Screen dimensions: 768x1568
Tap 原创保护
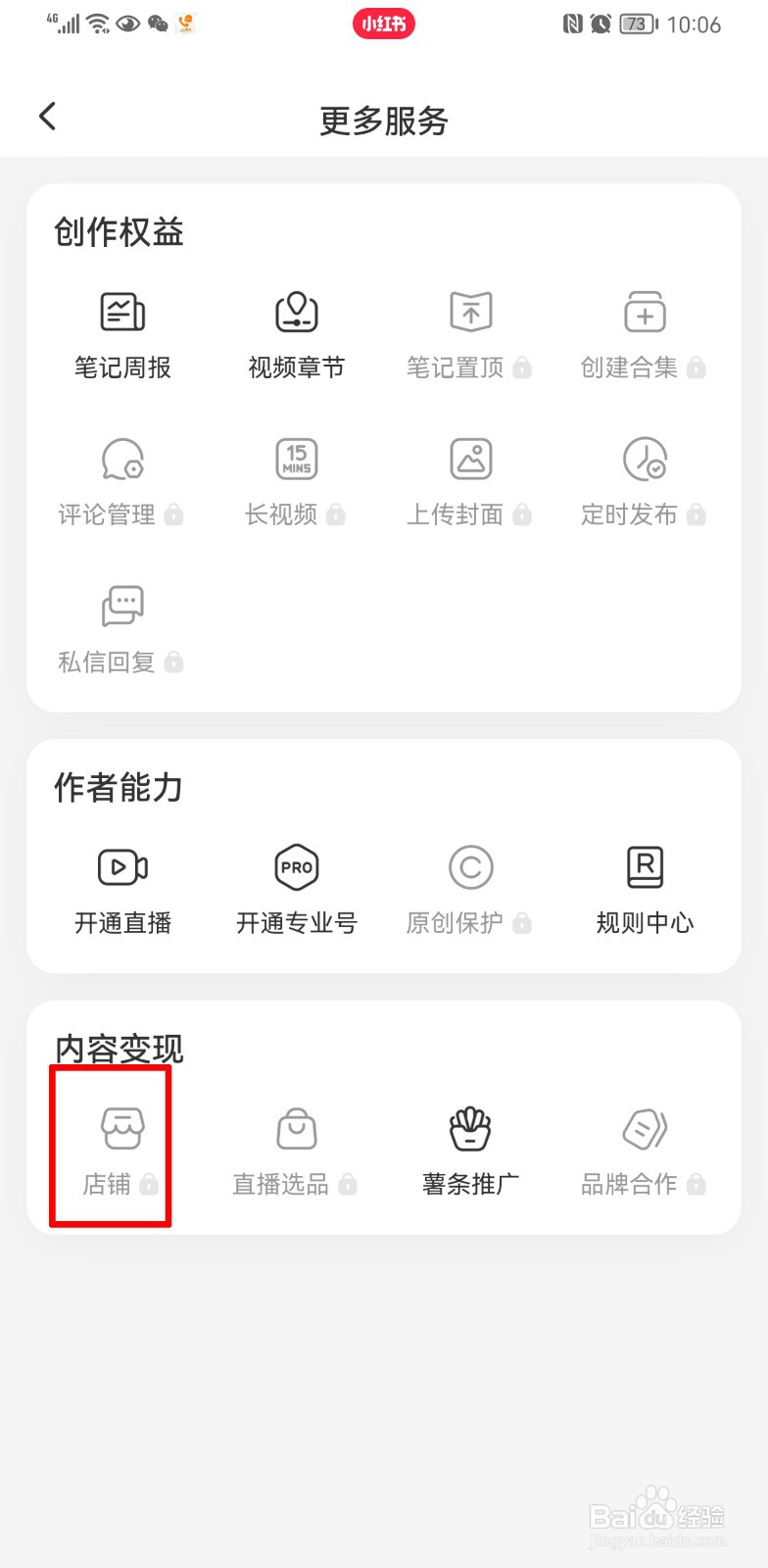pyautogui.click(x=470, y=890)
